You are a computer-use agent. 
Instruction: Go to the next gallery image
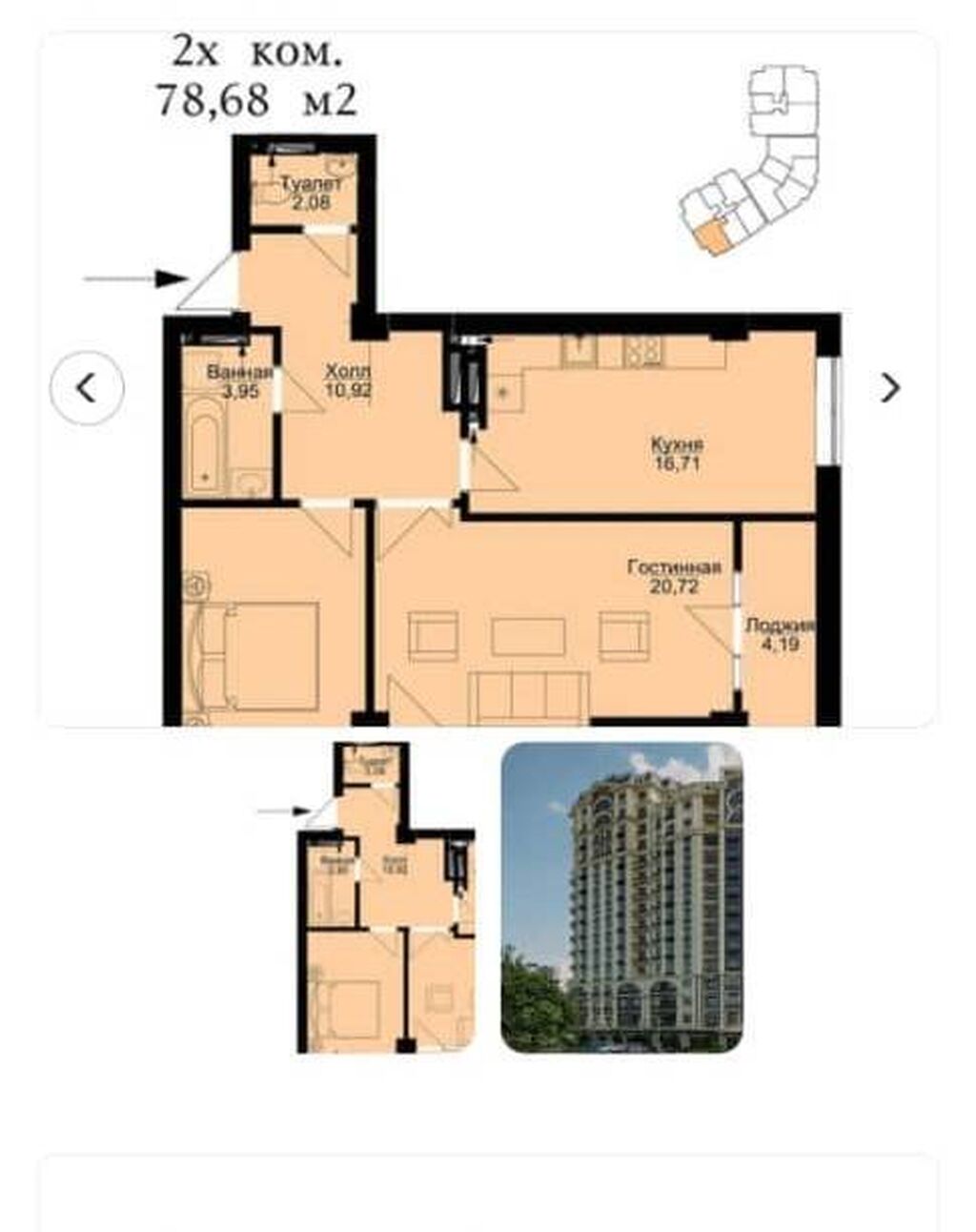coord(889,388)
